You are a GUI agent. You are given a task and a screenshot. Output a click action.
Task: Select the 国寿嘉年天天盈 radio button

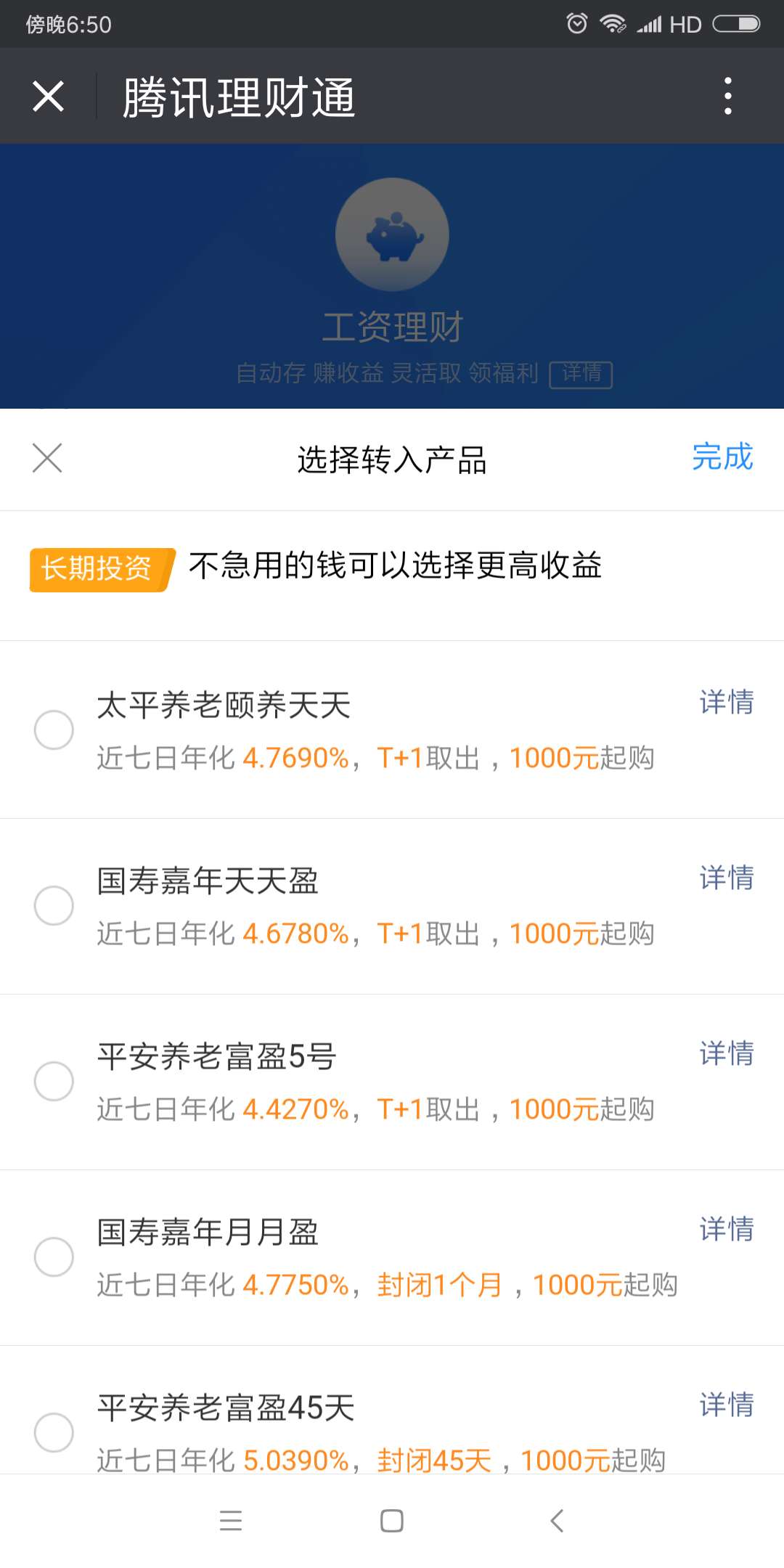click(54, 906)
